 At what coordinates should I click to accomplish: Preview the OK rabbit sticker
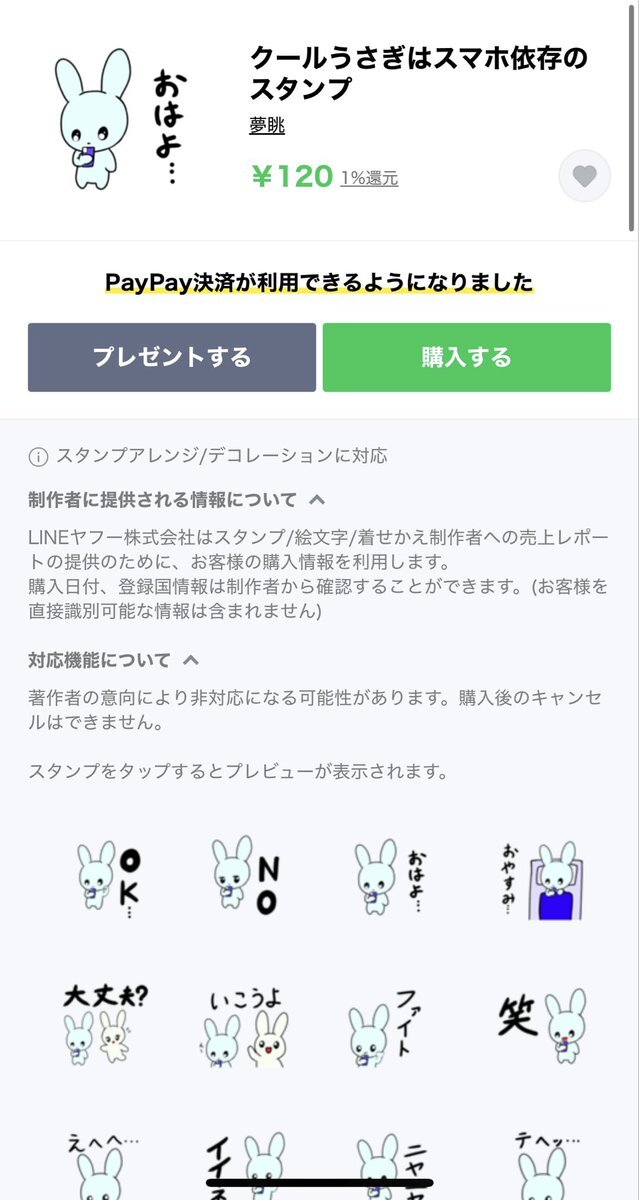106,879
